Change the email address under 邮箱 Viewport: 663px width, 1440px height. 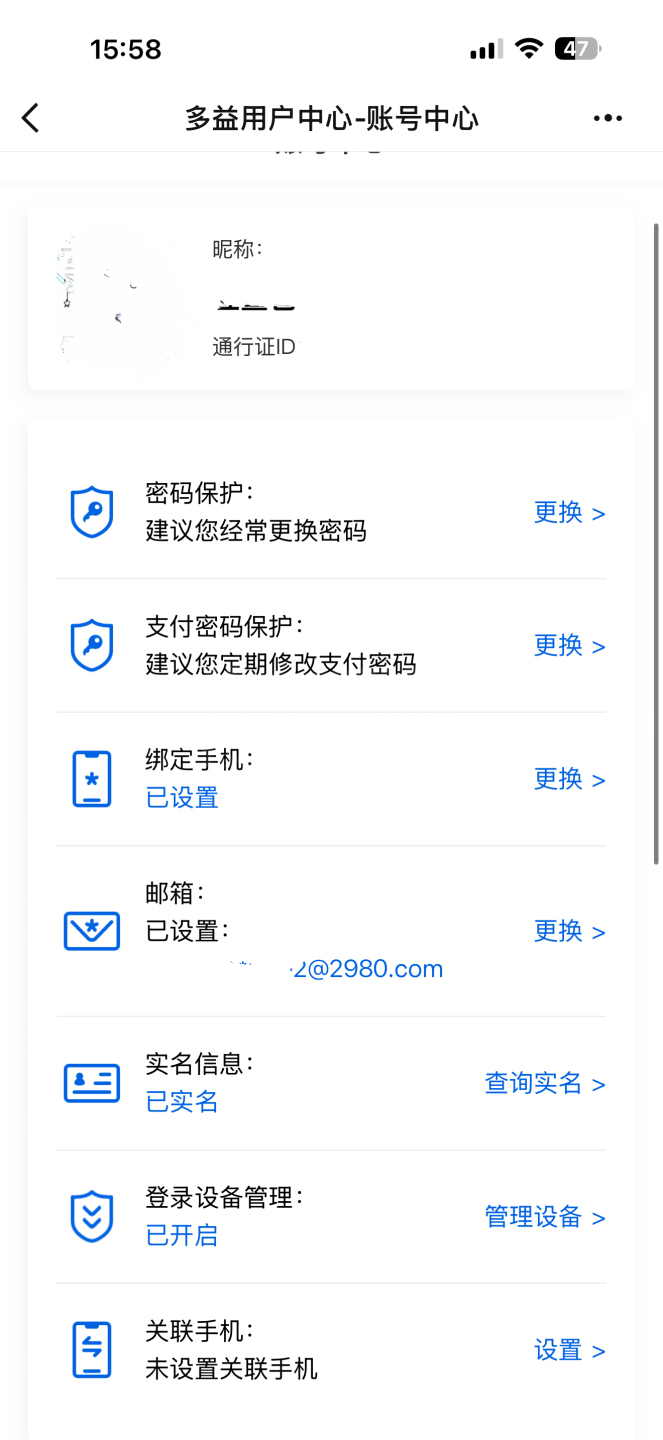click(x=569, y=932)
